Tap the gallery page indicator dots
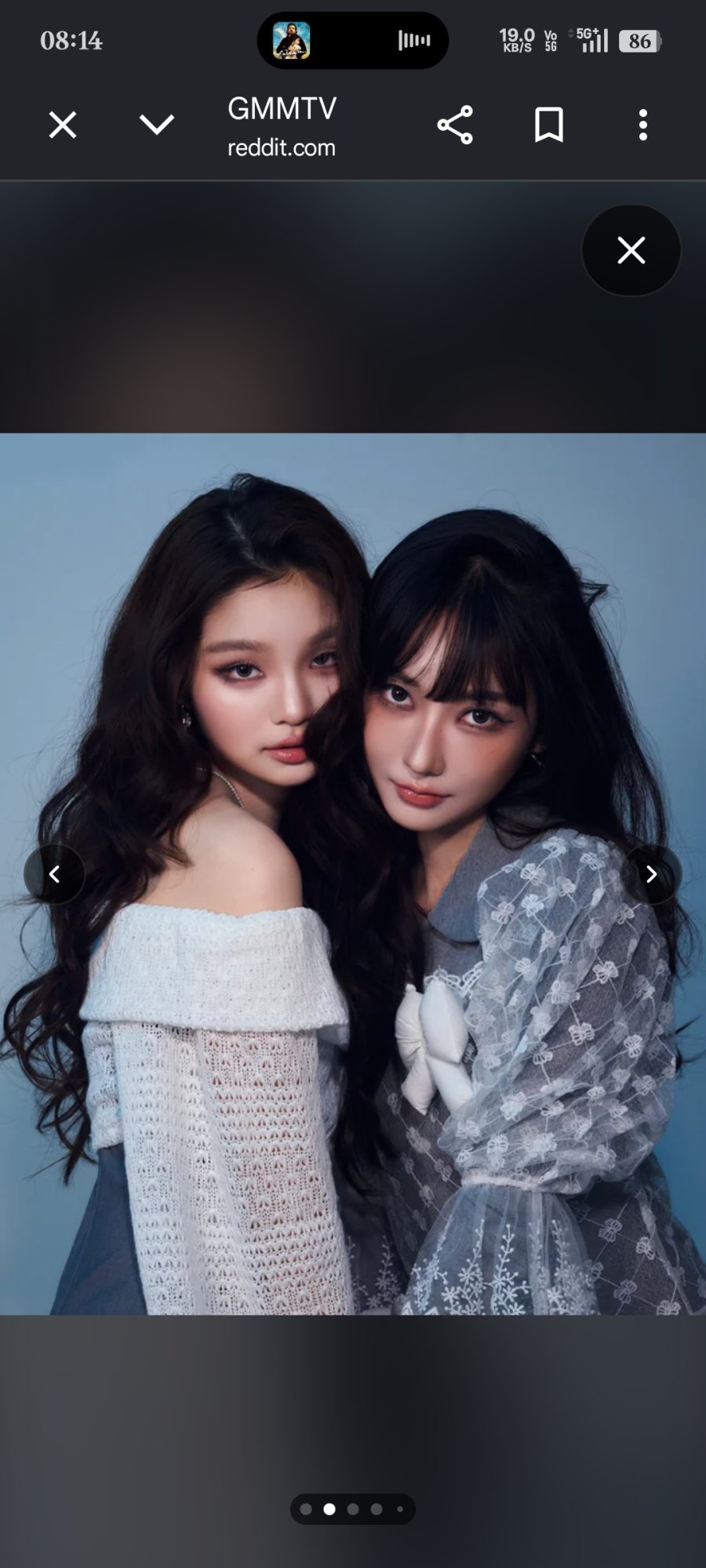This screenshot has height=1568, width=706. click(353, 1508)
